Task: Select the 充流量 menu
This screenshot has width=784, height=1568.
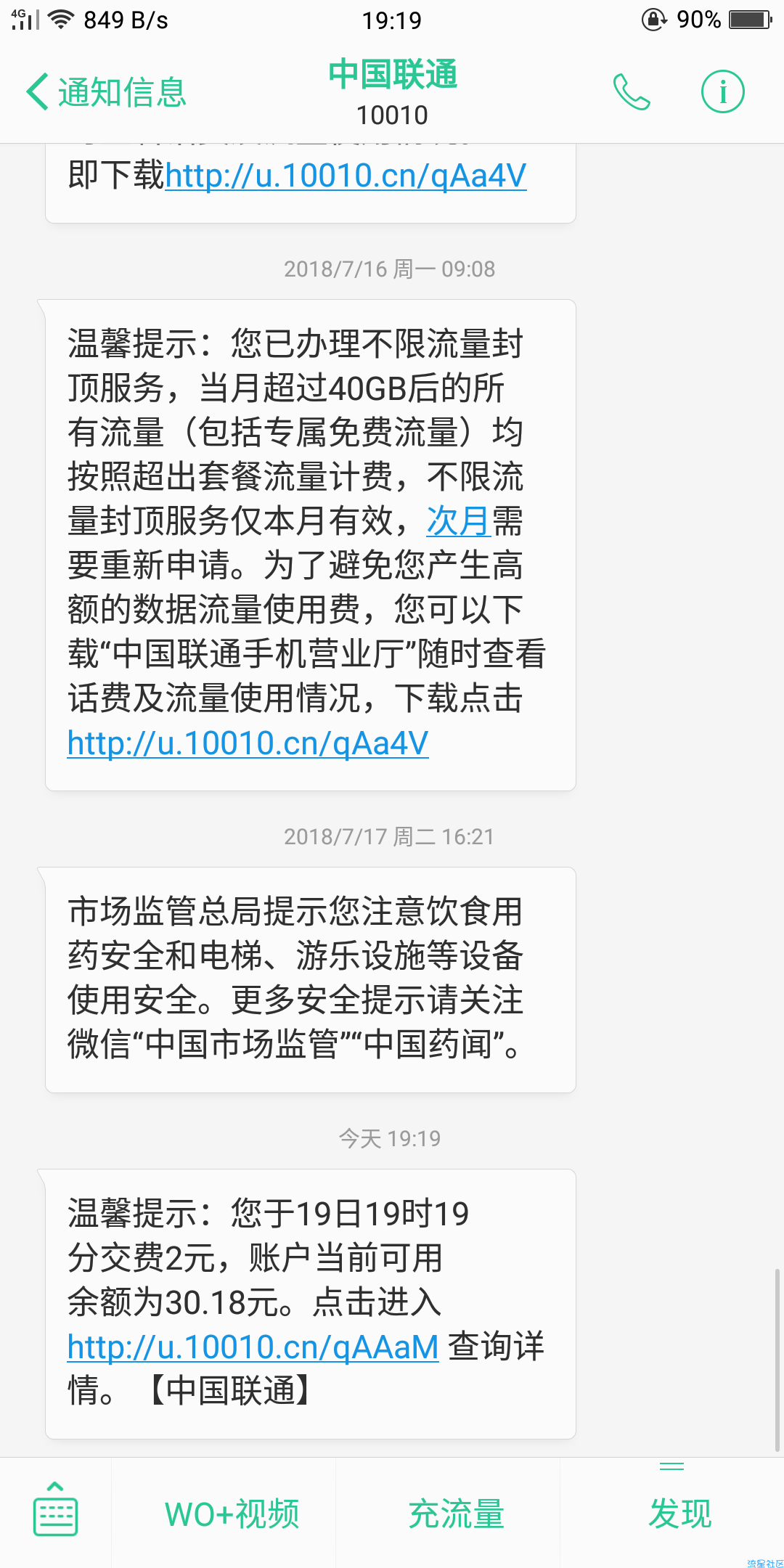Action: point(456,1514)
